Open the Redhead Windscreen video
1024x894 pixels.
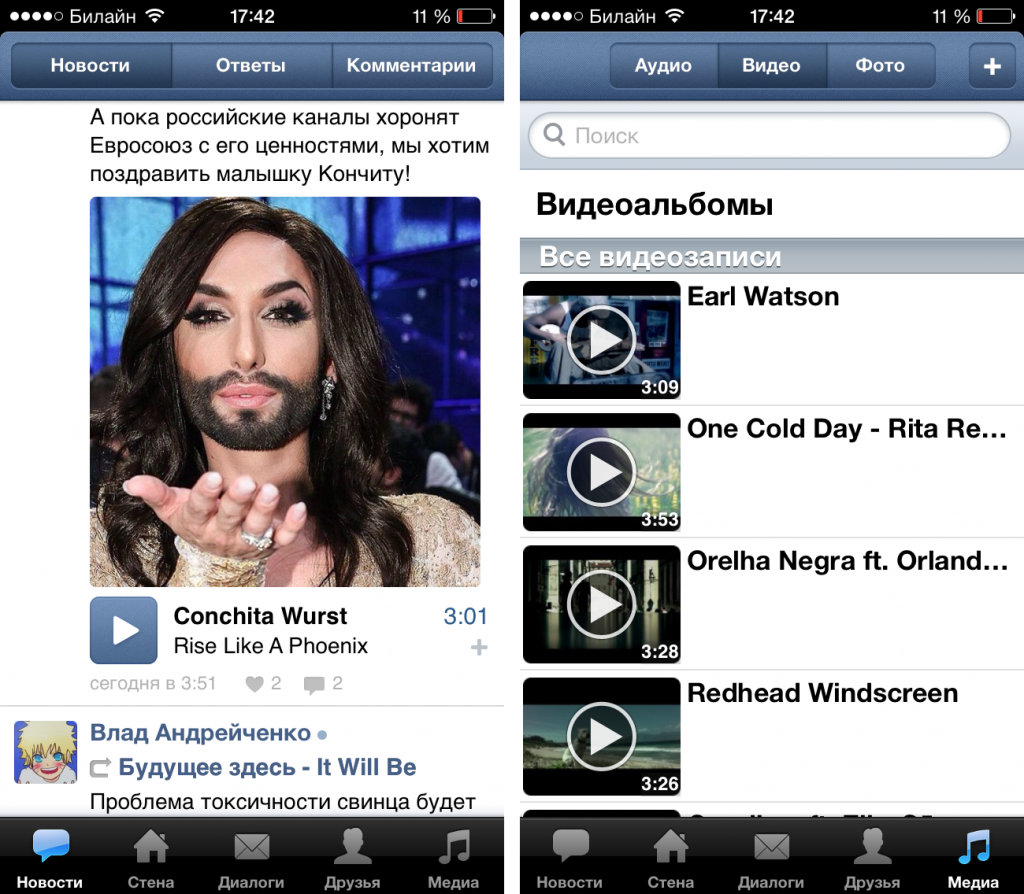(x=822, y=693)
